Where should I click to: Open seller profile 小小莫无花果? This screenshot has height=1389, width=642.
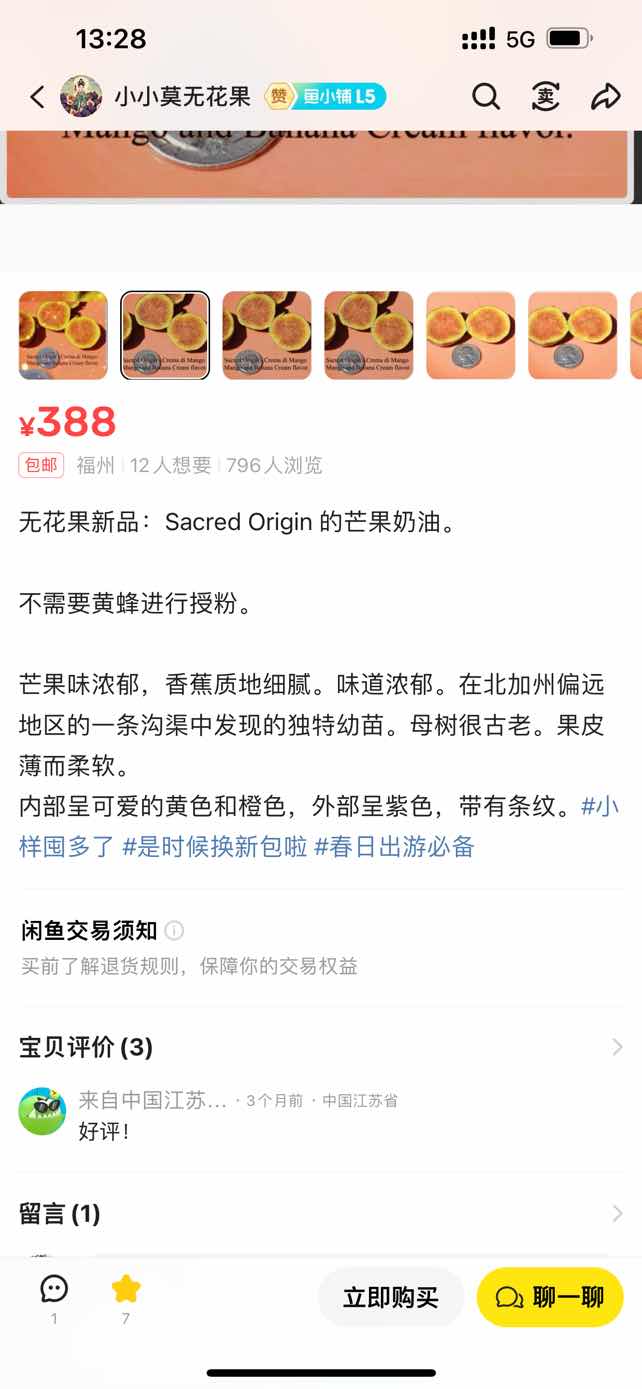(x=181, y=97)
